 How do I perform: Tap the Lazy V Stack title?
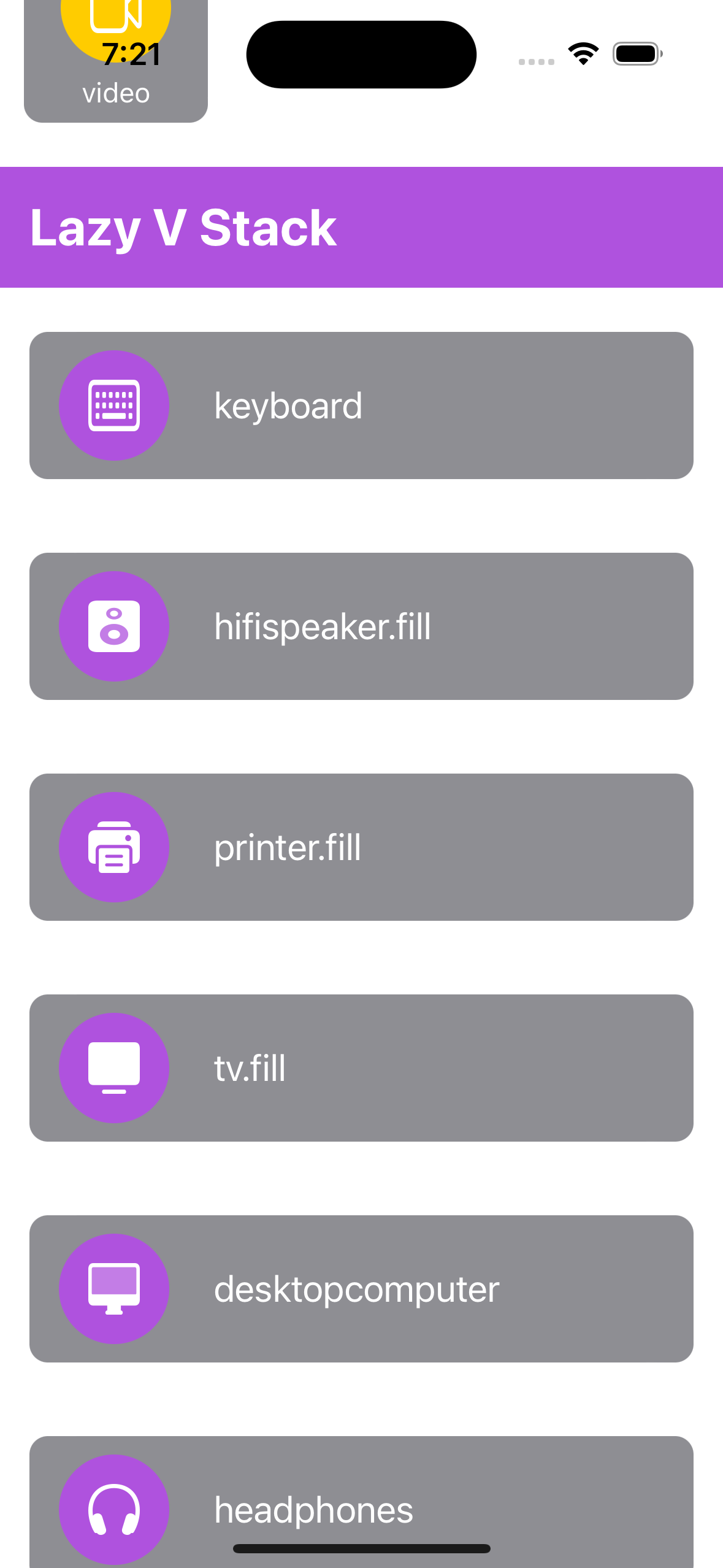[x=183, y=227]
